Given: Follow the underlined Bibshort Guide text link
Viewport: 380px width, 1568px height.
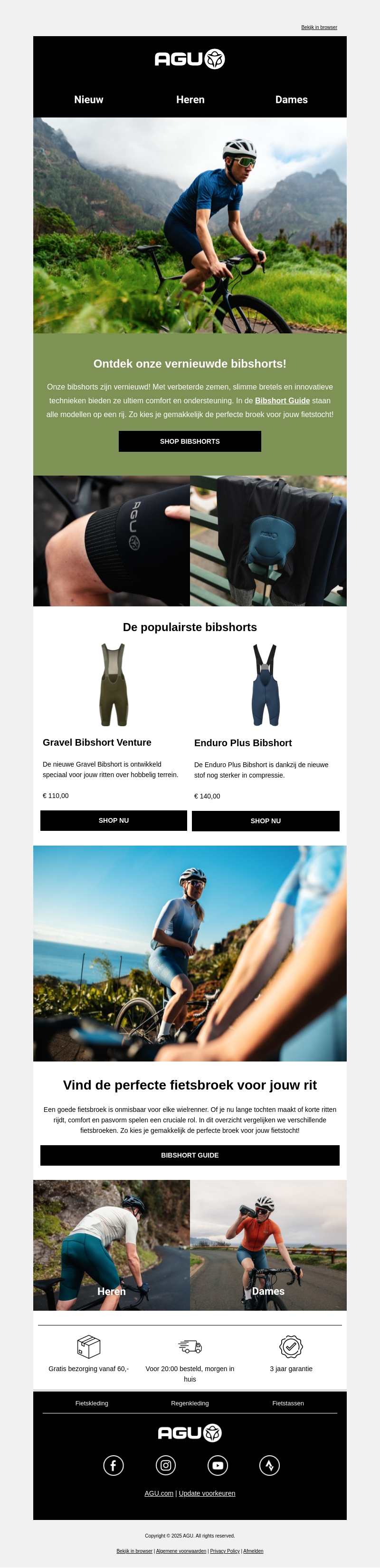Looking at the screenshot, I should point(282,400).
